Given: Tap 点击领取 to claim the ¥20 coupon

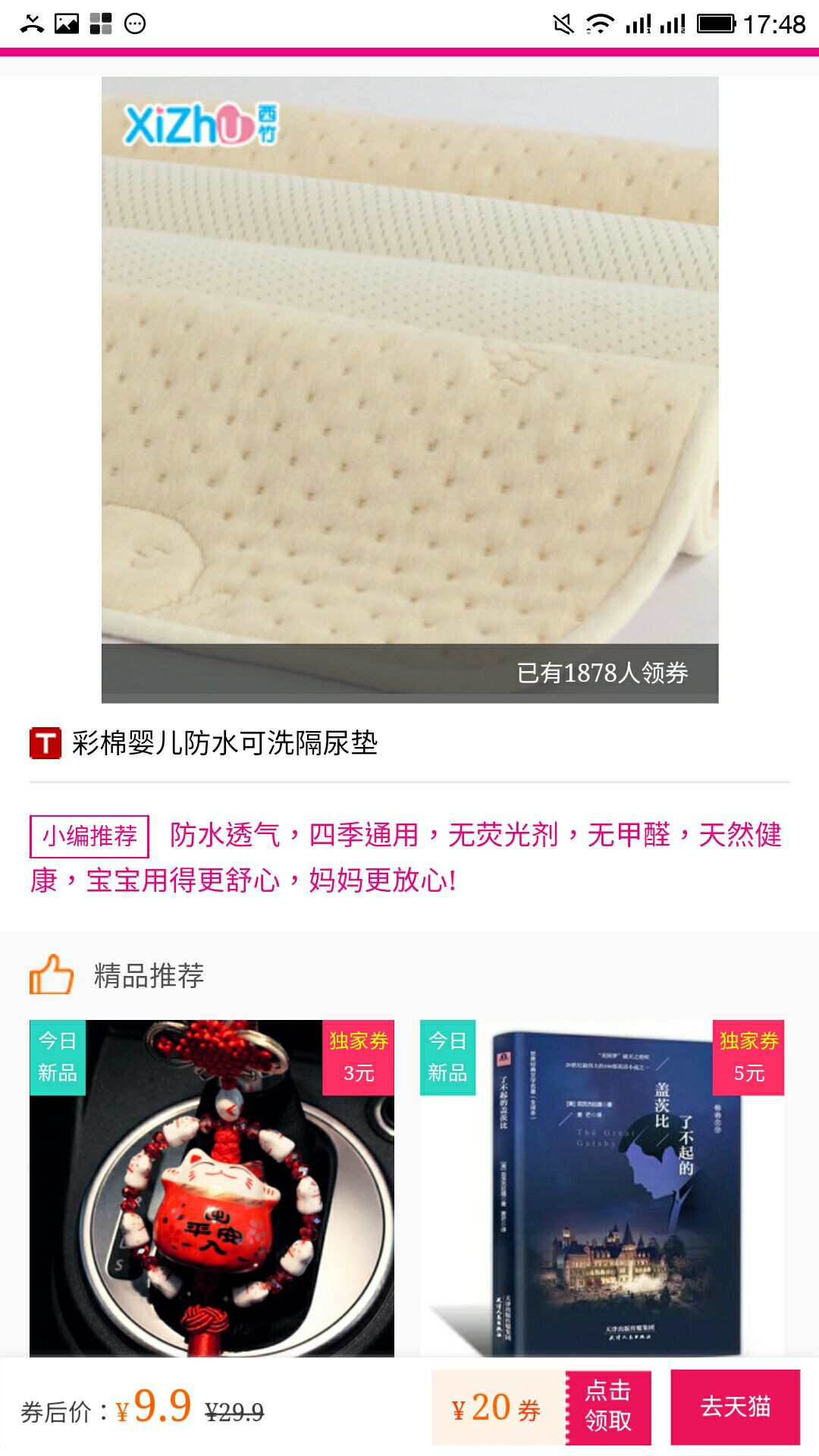Looking at the screenshot, I should (x=608, y=1407).
